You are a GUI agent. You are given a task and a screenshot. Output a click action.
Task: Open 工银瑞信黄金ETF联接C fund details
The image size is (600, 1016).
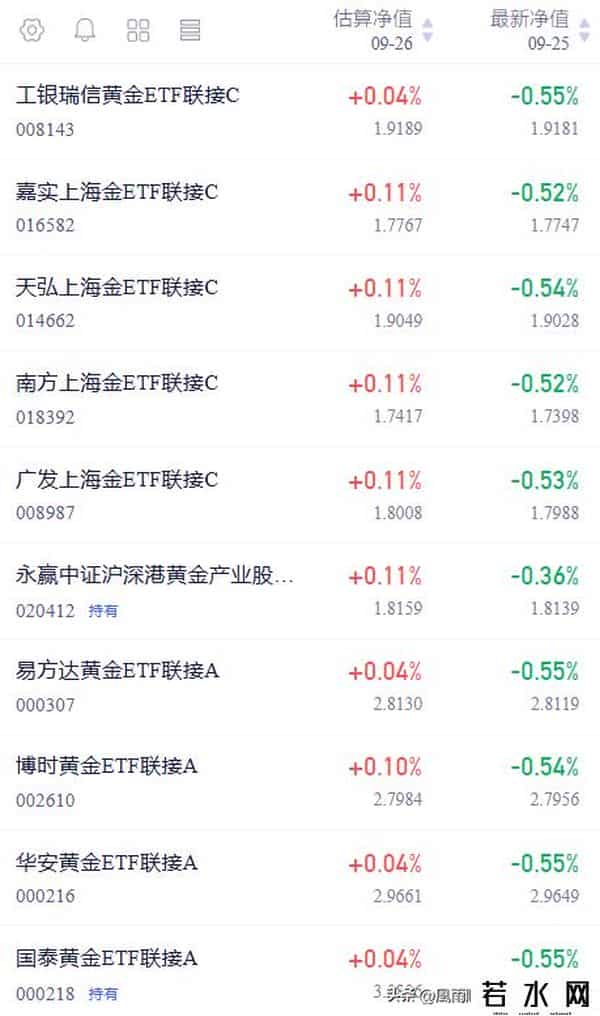click(x=128, y=97)
